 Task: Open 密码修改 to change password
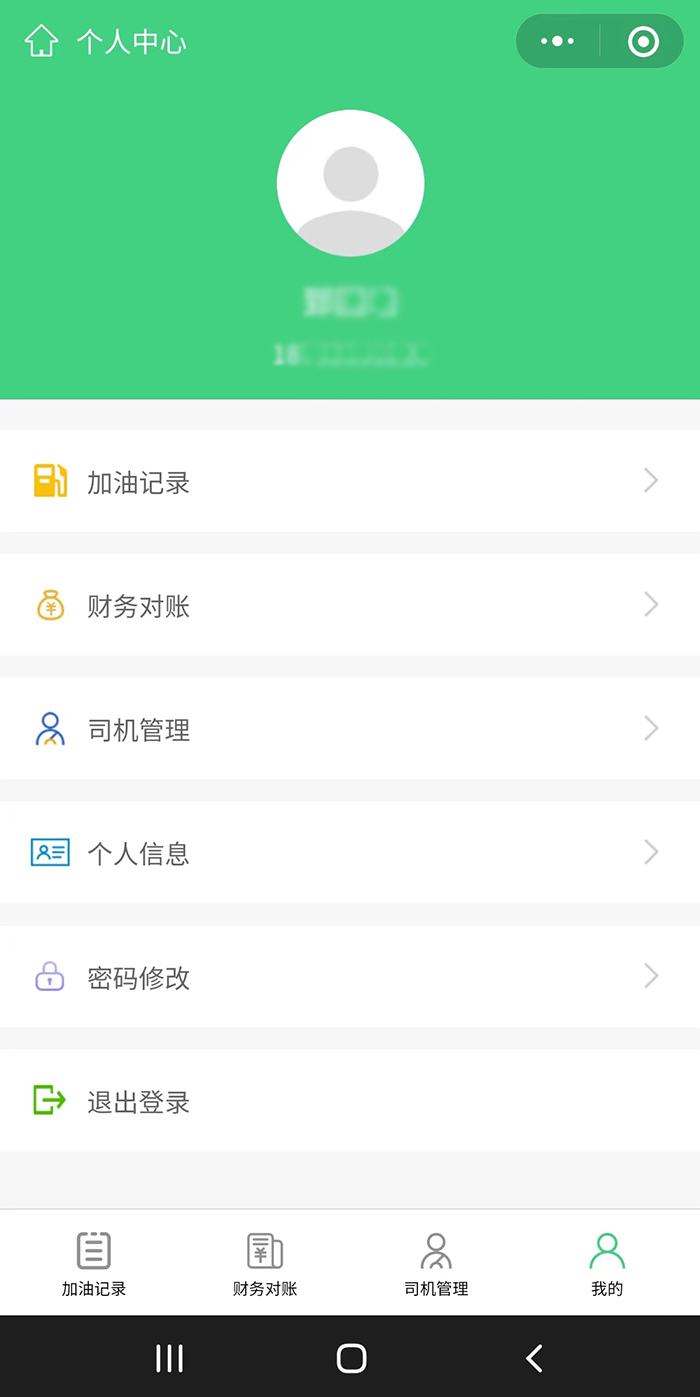[350, 976]
